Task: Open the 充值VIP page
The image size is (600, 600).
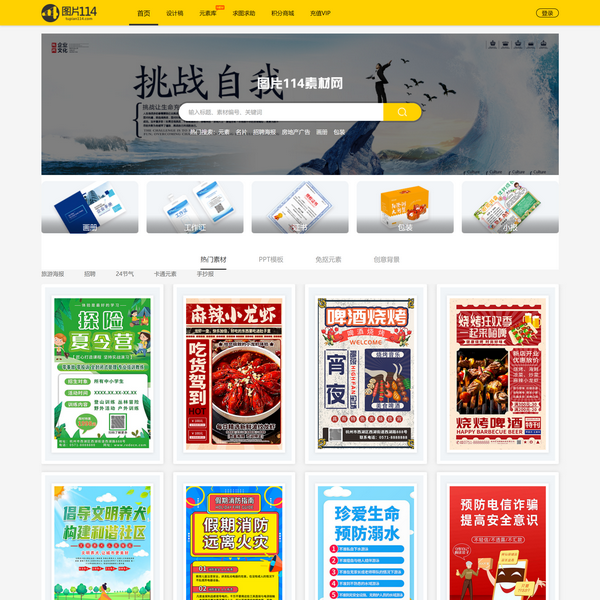Action: [x=320, y=13]
